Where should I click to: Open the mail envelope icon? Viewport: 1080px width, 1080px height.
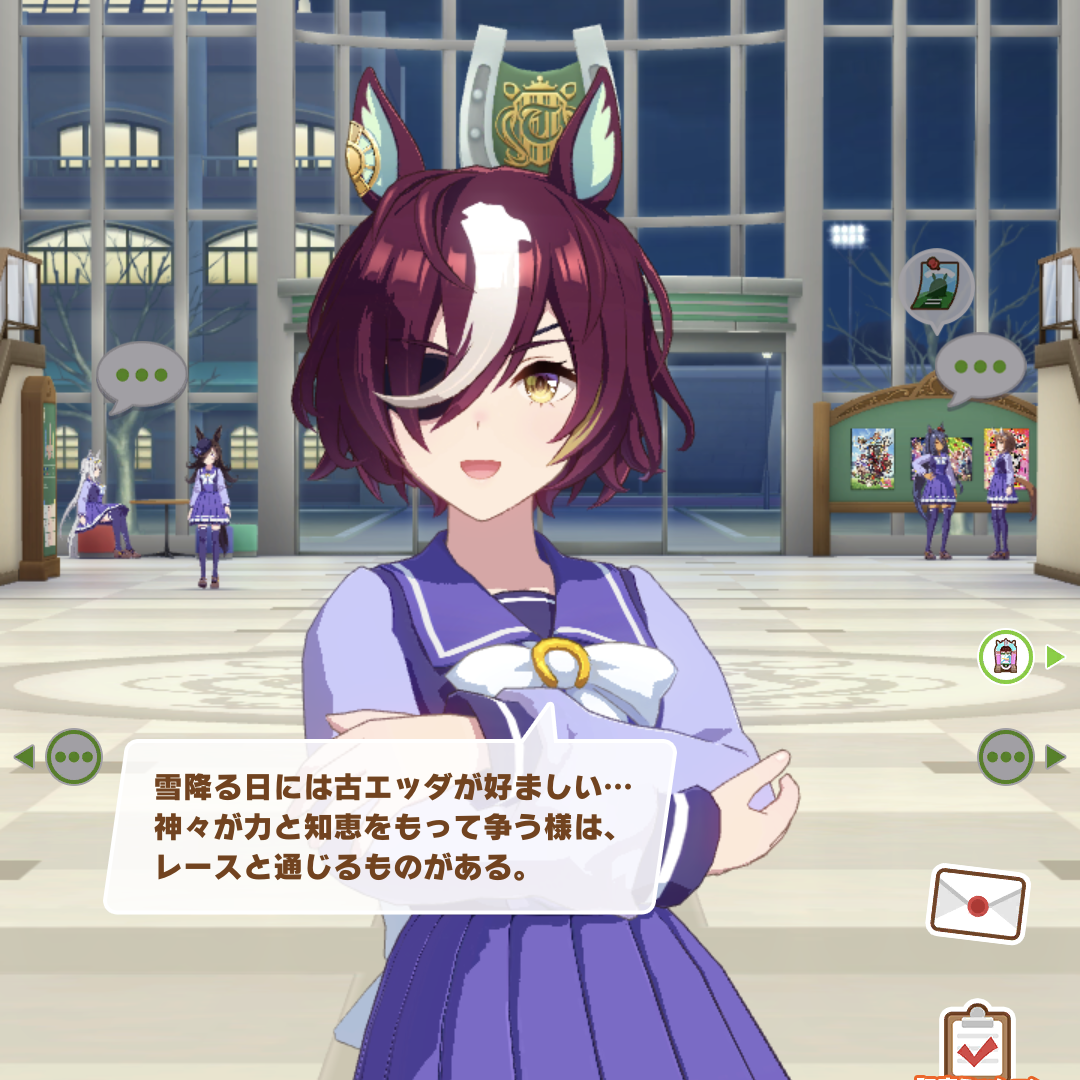(x=978, y=903)
